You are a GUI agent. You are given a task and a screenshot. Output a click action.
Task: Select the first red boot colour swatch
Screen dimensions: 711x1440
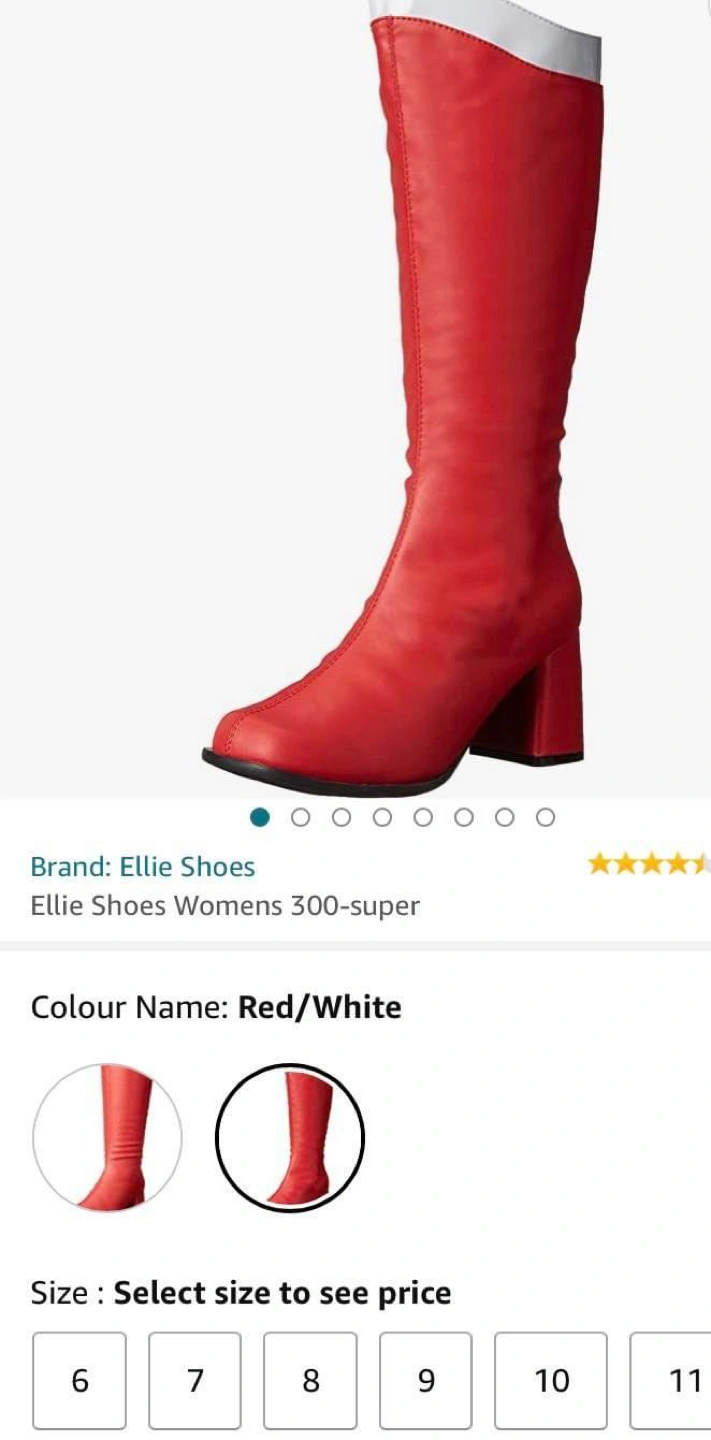coord(108,1138)
